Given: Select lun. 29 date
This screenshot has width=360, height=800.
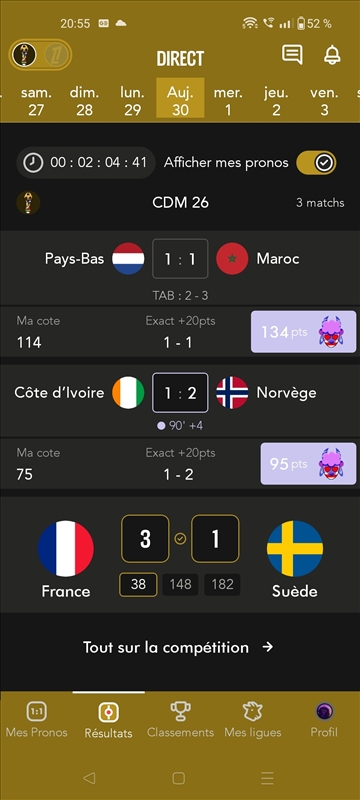Looking at the screenshot, I should point(132,101).
